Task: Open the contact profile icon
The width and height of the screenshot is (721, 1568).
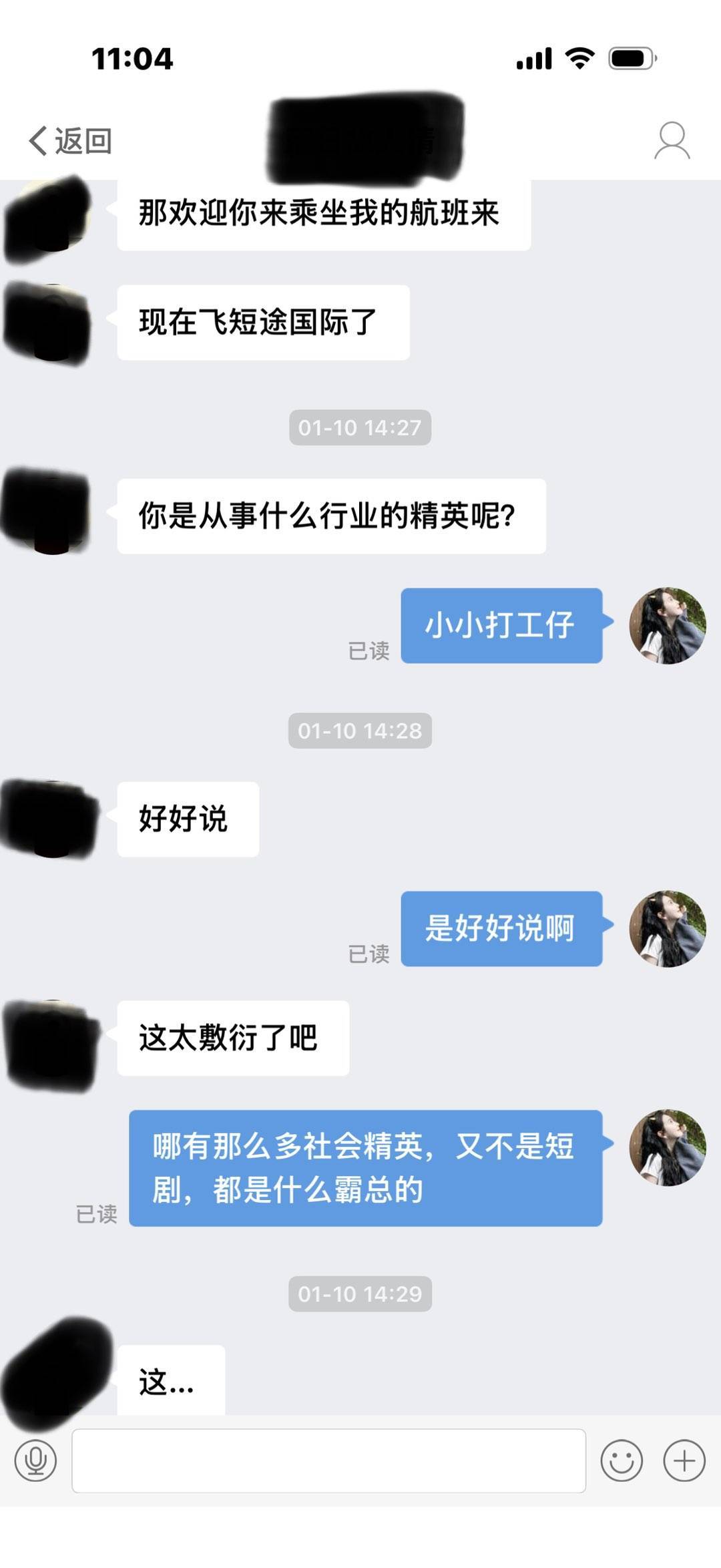Action: click(671, 140)
